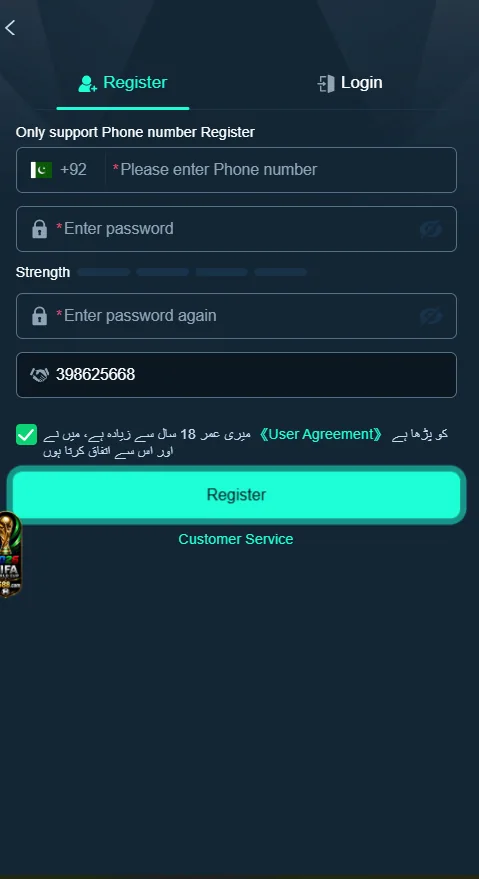Open the floating FIFA World Cup banner
This screenshot has height=879, width=479.
coord(11,554)
